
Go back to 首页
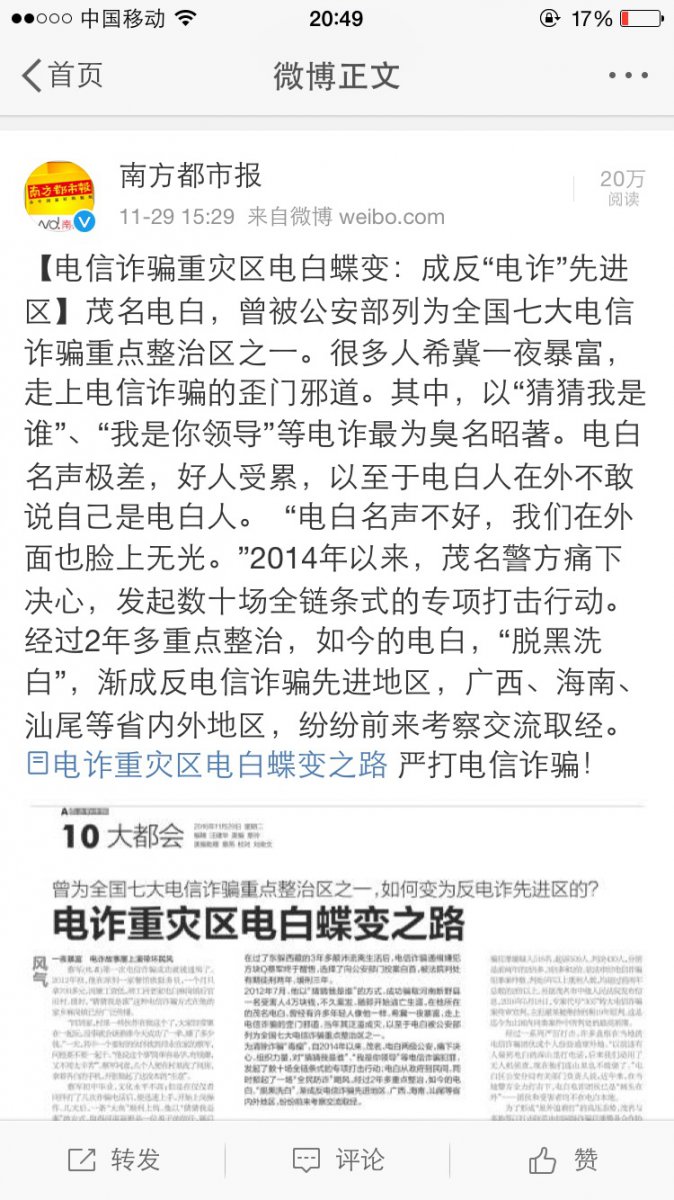tap(62, 75)
